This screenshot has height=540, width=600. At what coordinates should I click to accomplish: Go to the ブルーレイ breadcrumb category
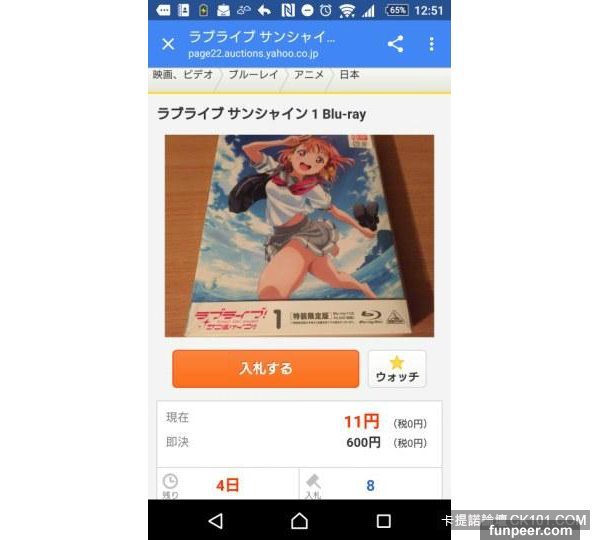click(x=254, y=75)
